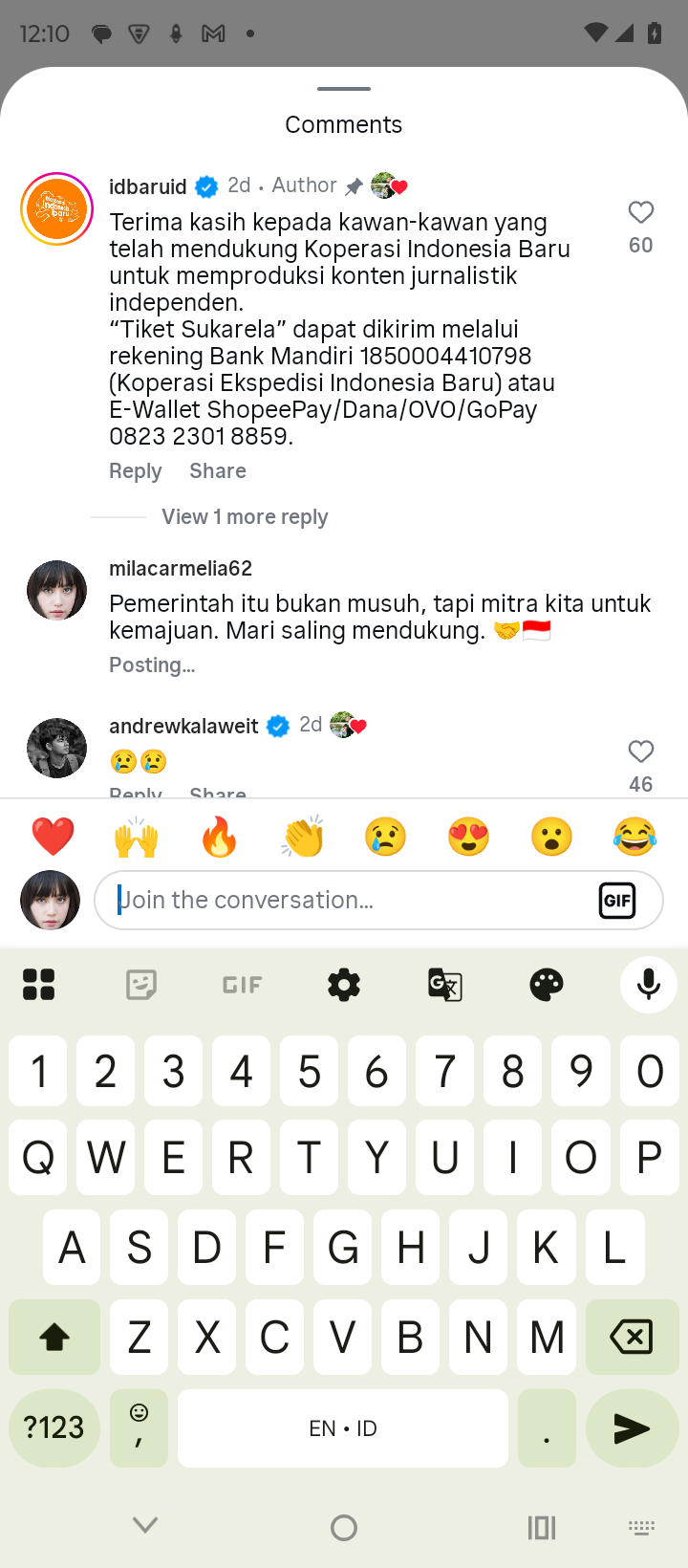Insert the raised hands emoji
This screenshot has width=688, height=1568.
point(136,838)
